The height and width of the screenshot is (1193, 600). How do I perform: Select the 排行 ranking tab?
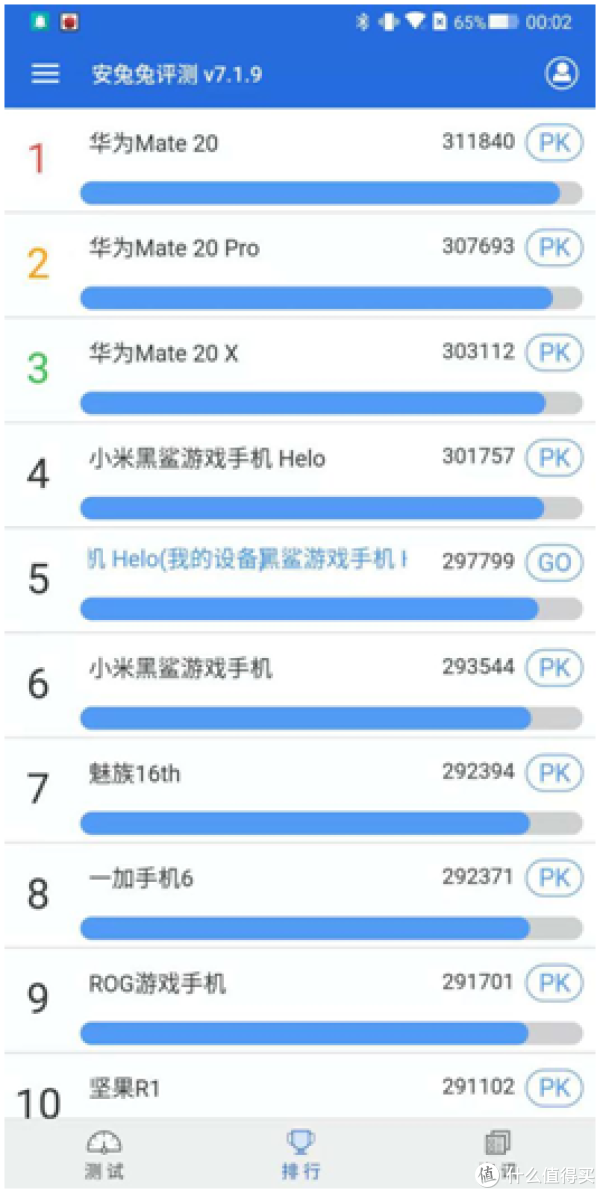point(300,1154)
